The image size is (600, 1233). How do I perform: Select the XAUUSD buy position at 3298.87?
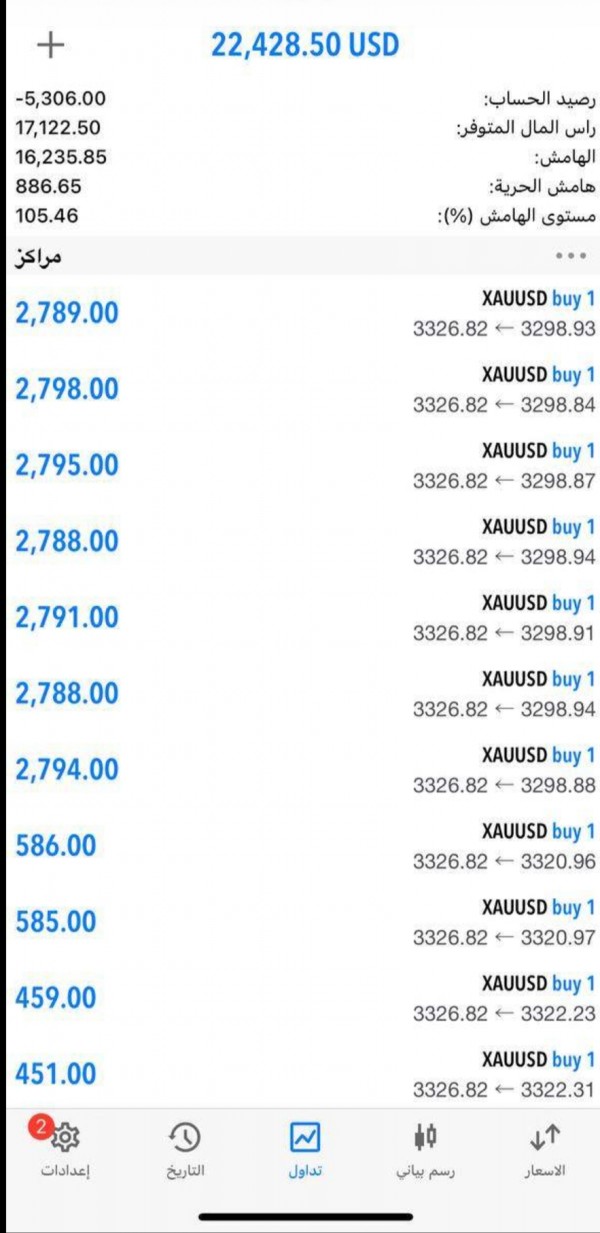point(300,465)
